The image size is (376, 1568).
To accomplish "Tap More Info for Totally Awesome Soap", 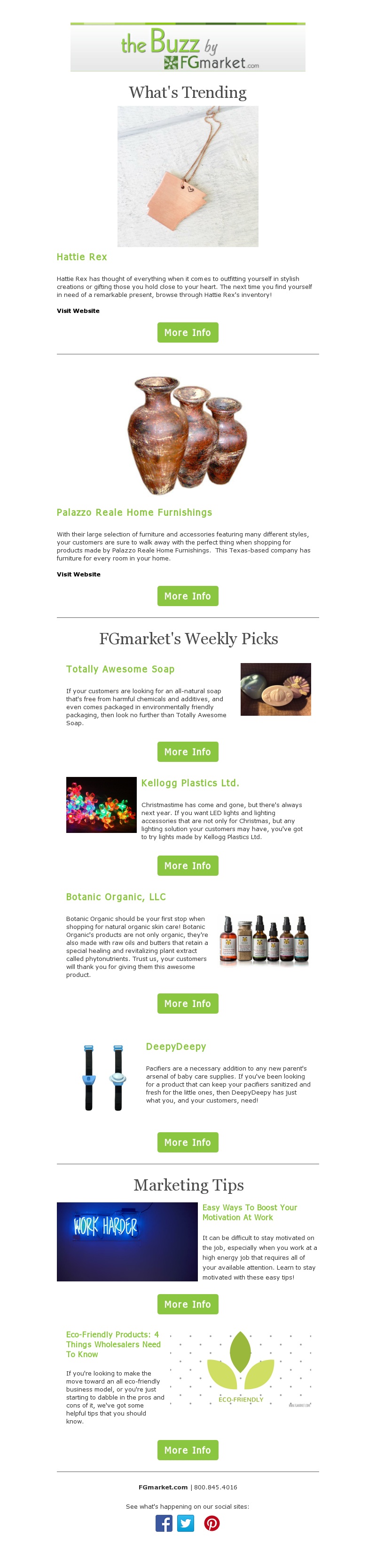I will (188, 752).
